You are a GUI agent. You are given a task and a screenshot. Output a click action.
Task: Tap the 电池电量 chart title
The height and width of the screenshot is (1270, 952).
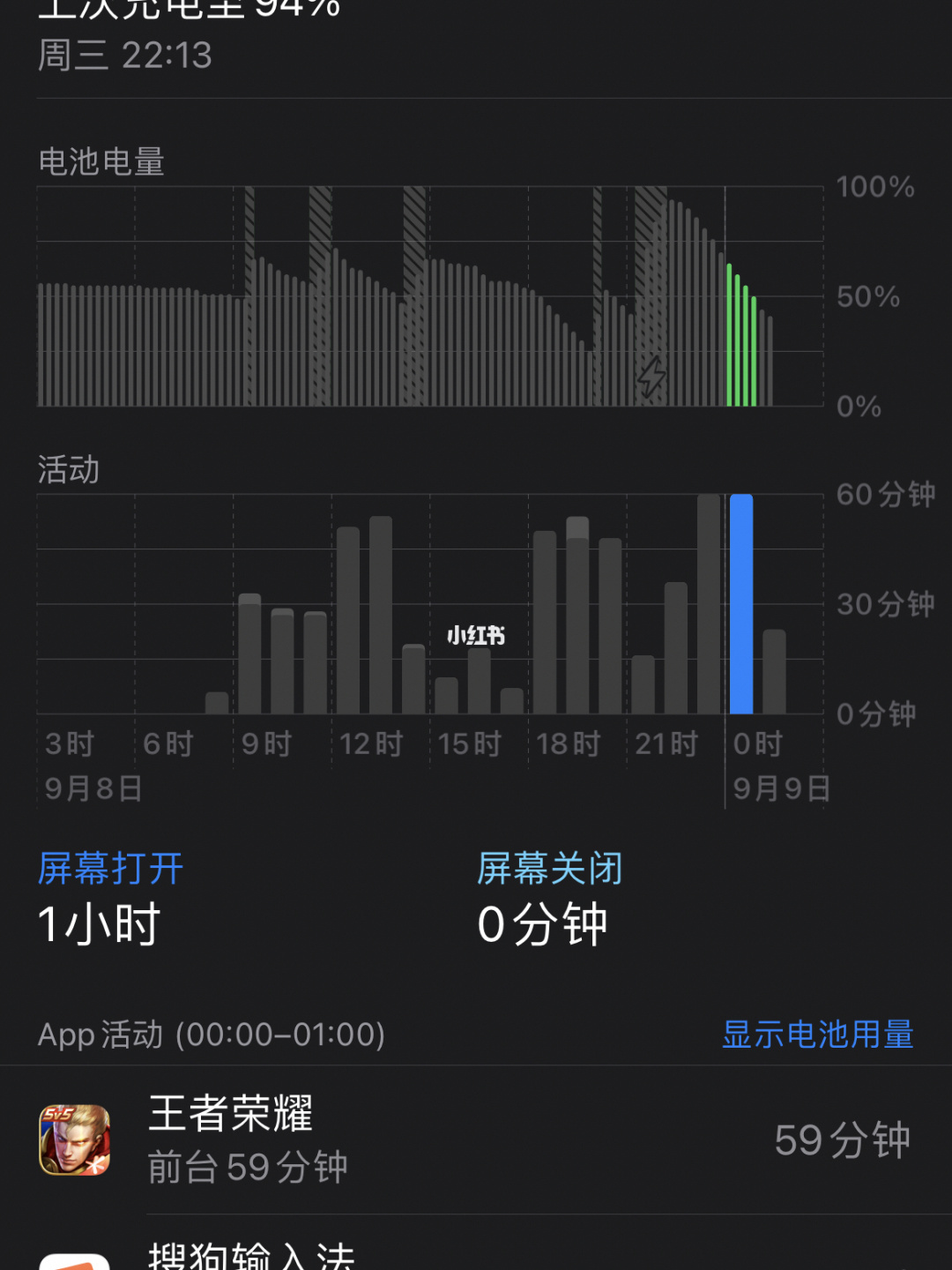tap(103, 161)
